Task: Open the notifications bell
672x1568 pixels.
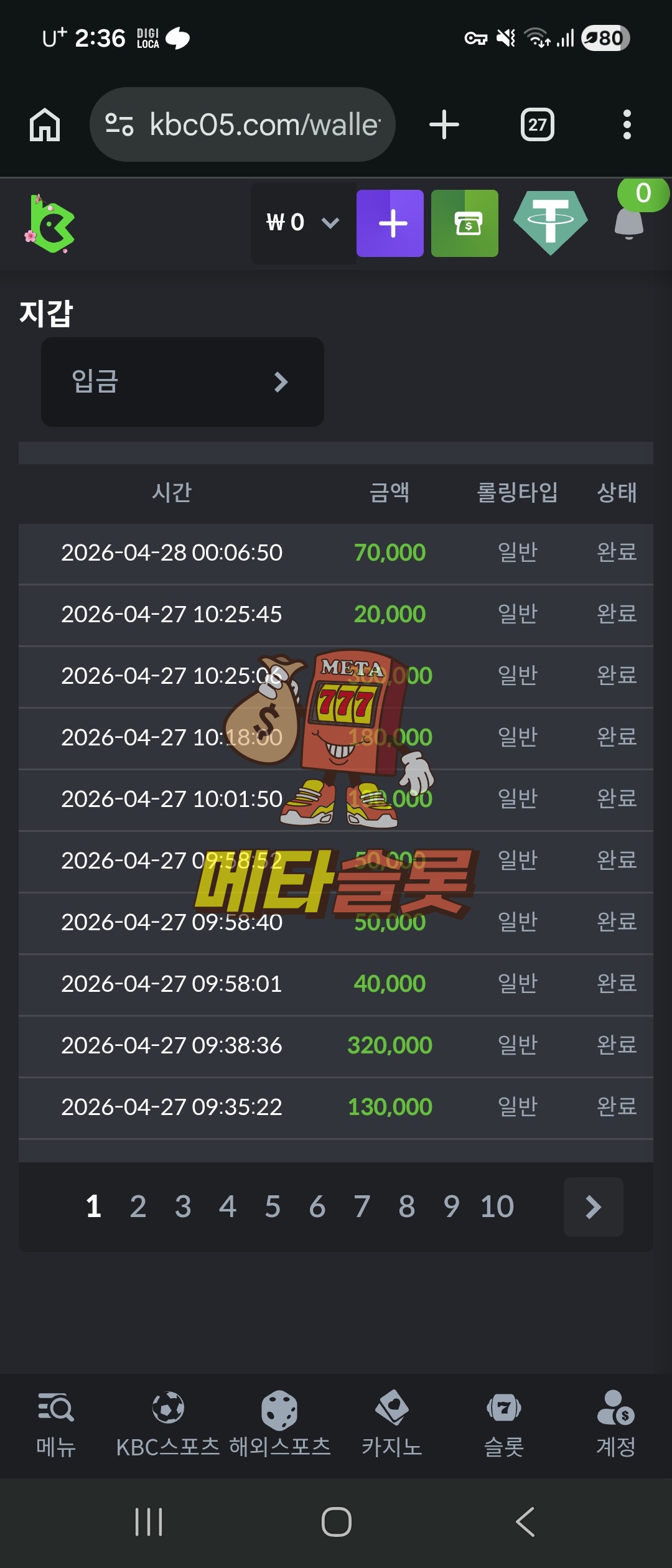Action: [629, 222]
